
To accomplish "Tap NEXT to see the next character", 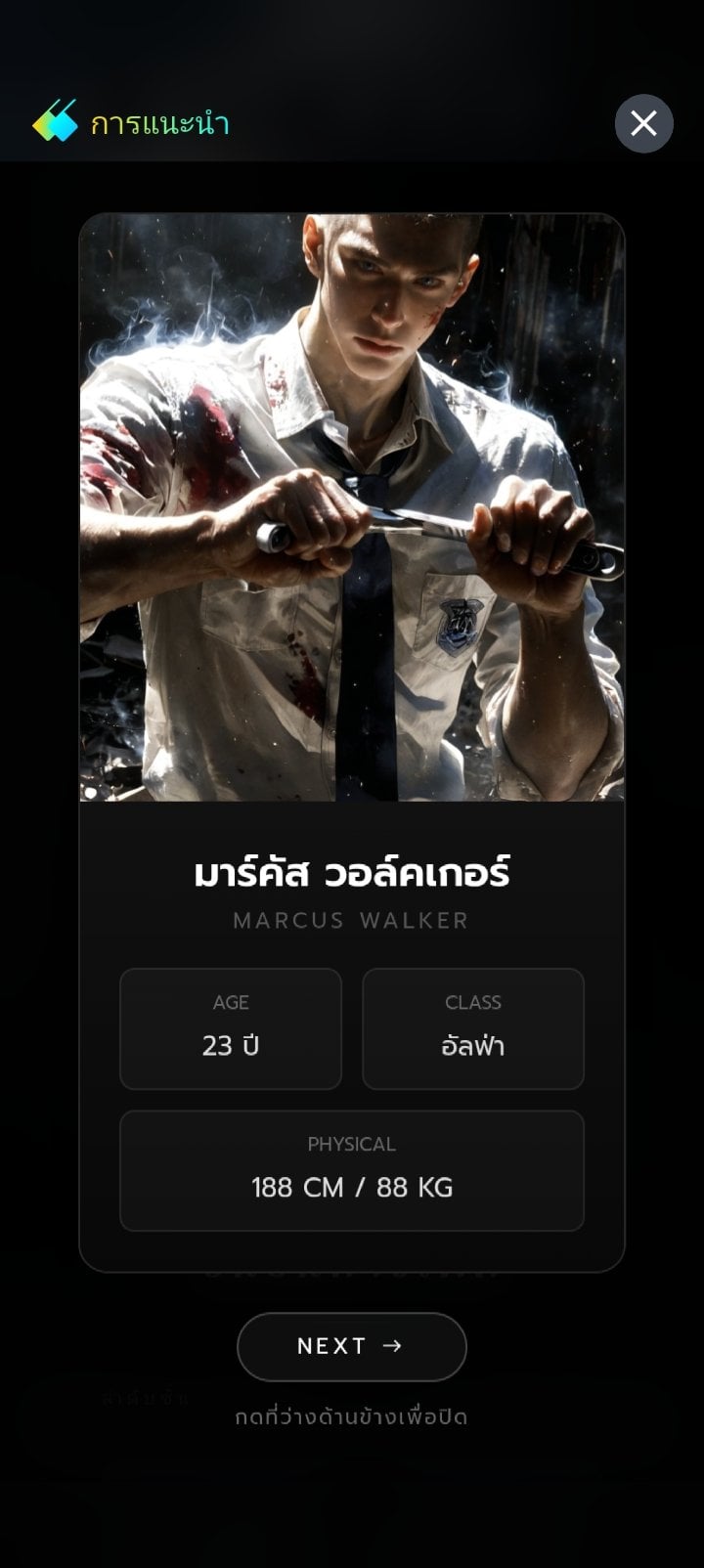I will tap(352, 1346).
